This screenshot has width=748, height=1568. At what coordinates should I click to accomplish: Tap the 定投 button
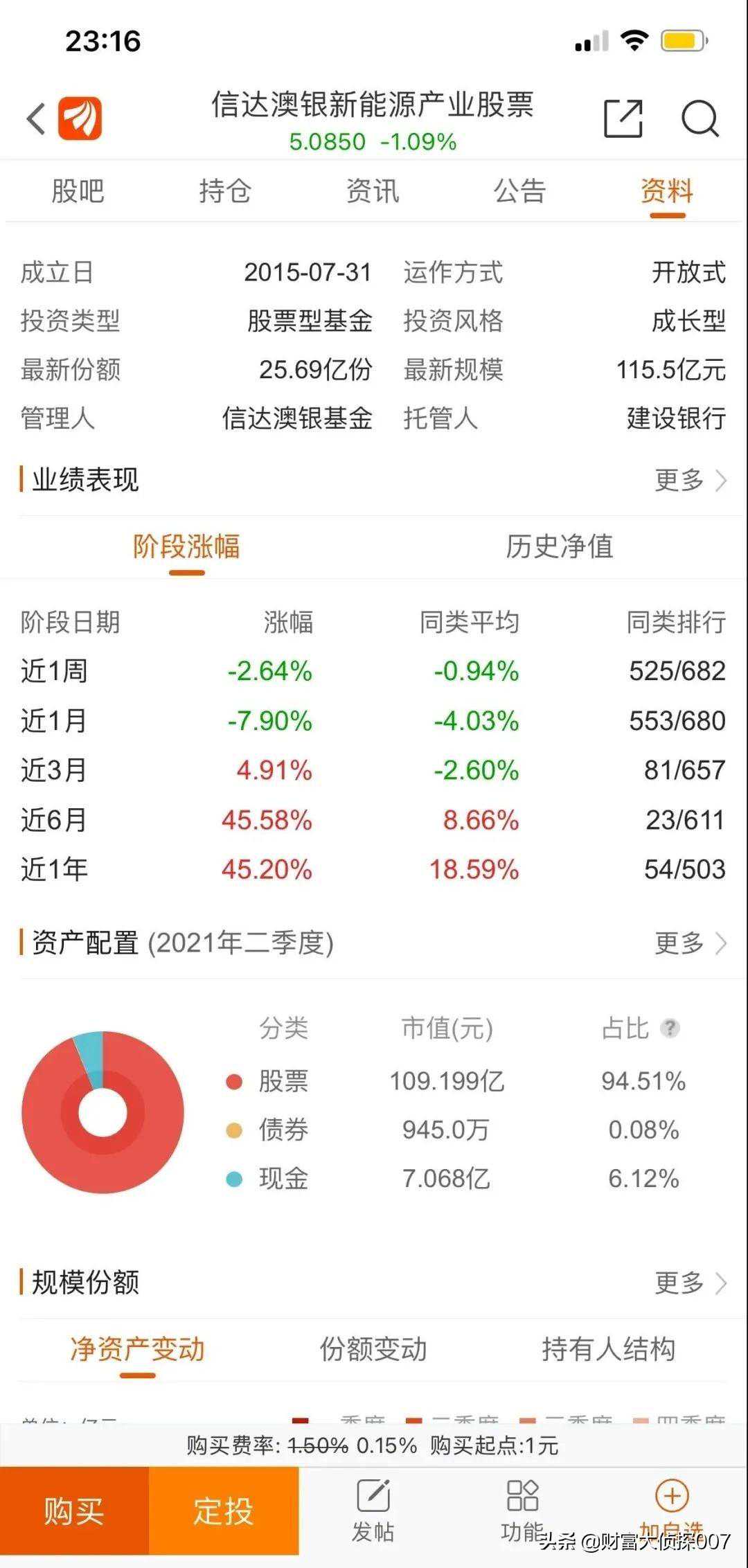click(223, 1511)
